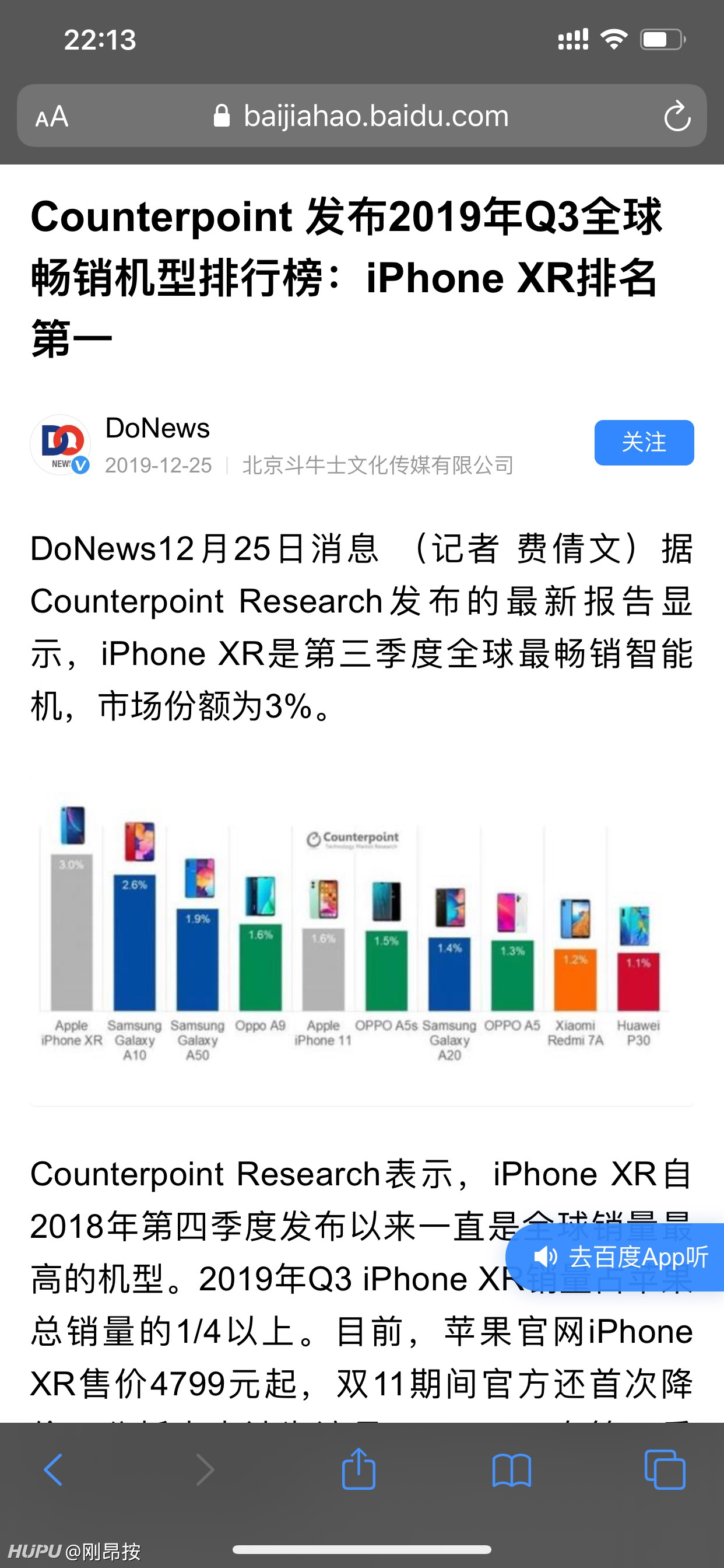Open the Counterpoint sales ranking chart image
The width and height of the screenshot is (724, 1568).
361,932
